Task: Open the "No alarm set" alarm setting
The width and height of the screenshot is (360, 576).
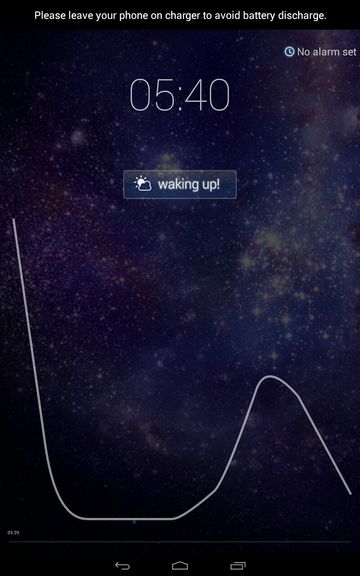Action: (x=320, y=52)
